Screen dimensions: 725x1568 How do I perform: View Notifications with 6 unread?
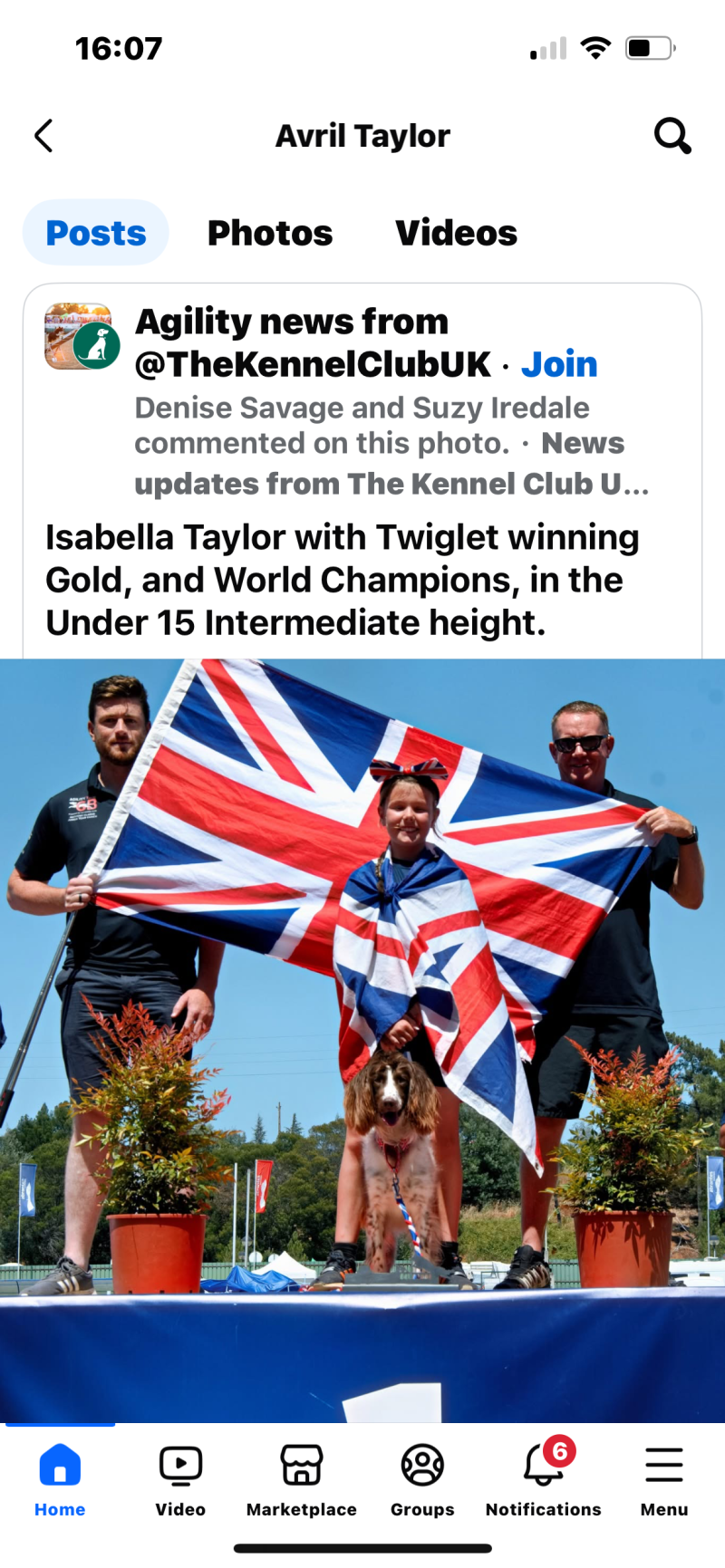pyautogui.click(x=543, y=1478)
